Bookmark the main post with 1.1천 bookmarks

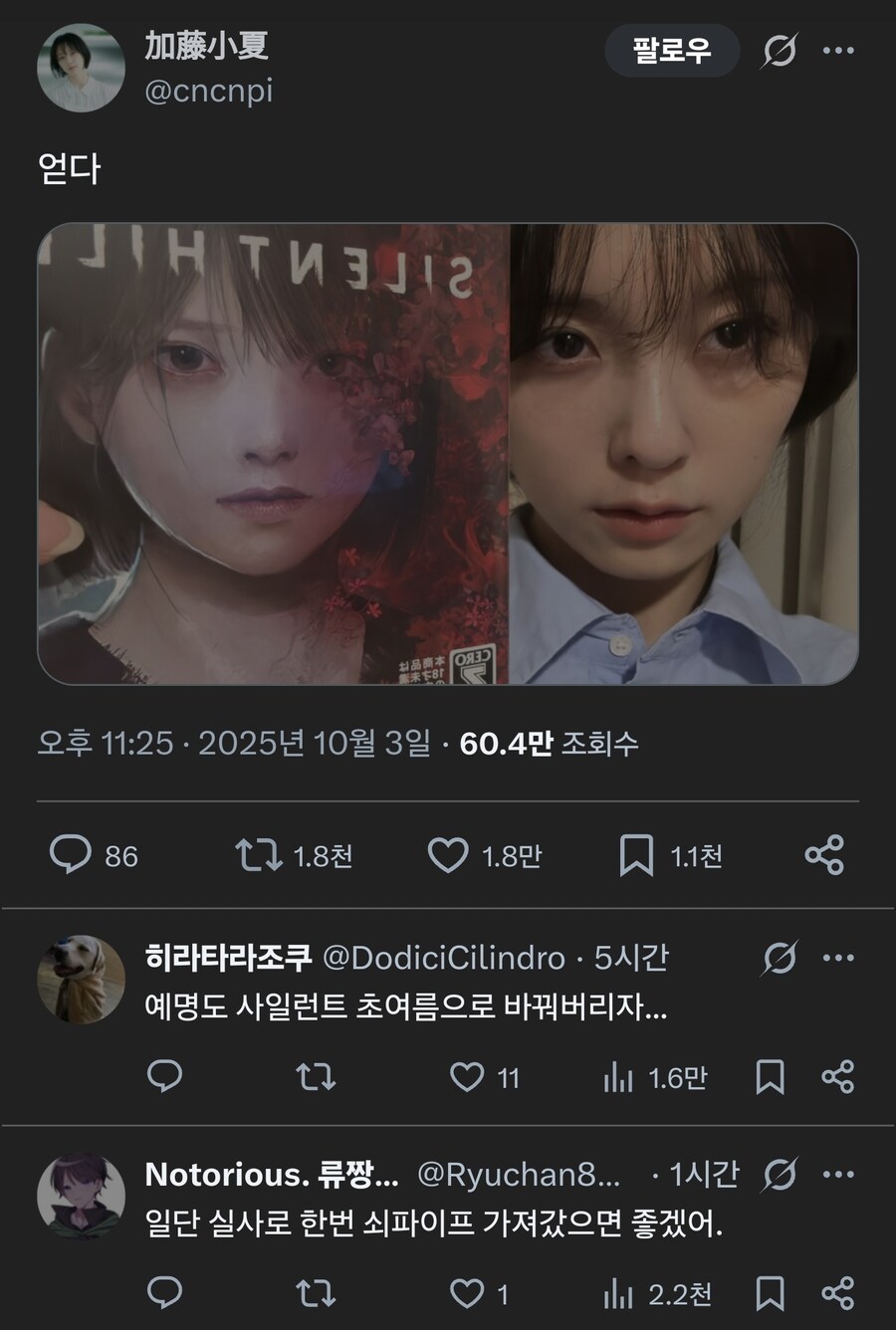(x=636, y=855)
